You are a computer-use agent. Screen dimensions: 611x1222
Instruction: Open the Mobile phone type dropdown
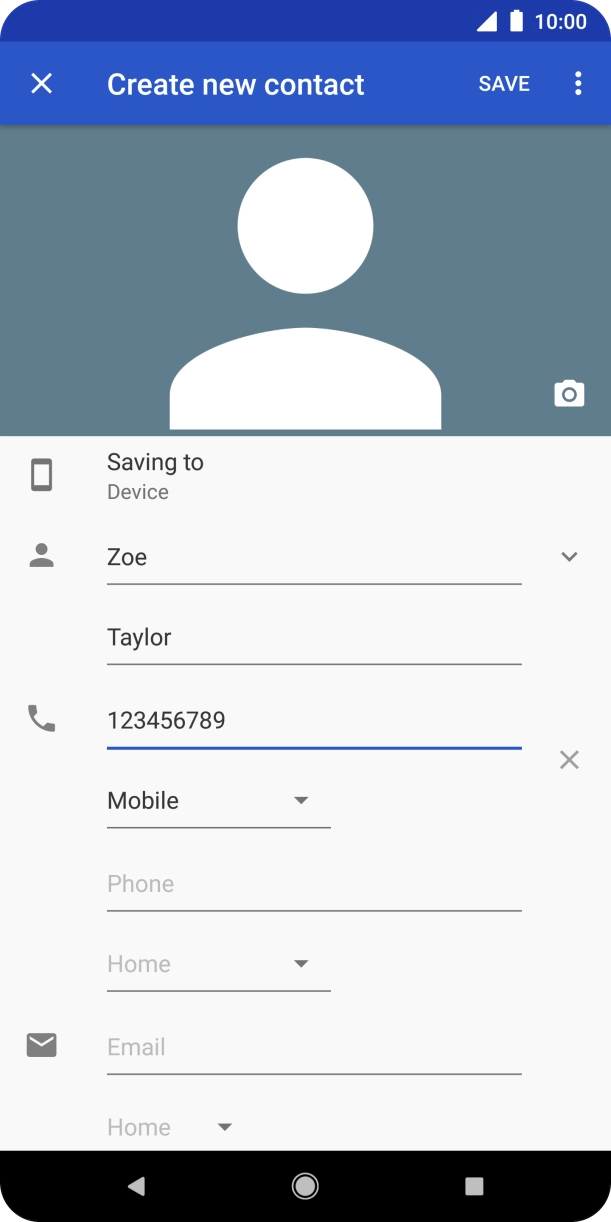pyautogui.click(x=218, y=801)
